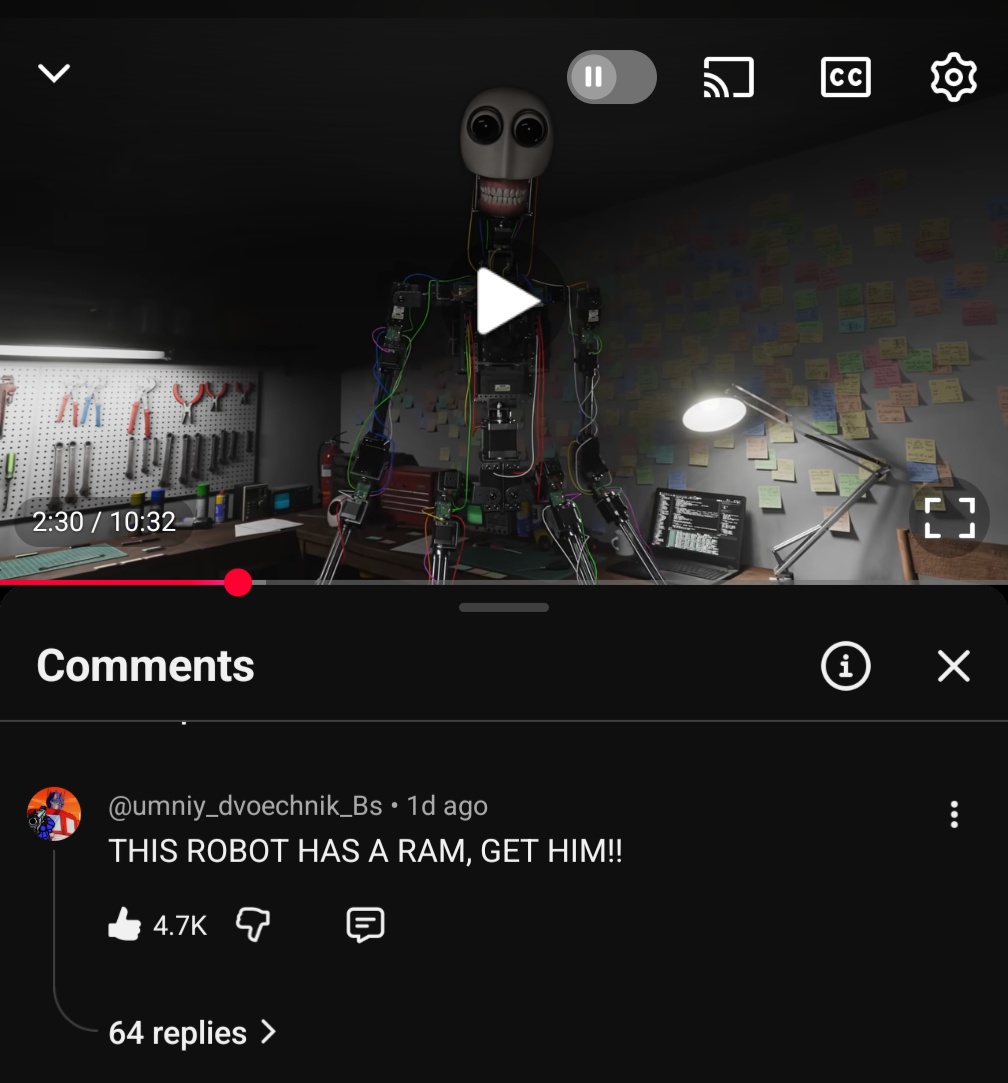This screenshot has width=1008, height=1083.
Task: Dislike the THIS ROBOT HAS A RAM comment
Action: [253, 925]
